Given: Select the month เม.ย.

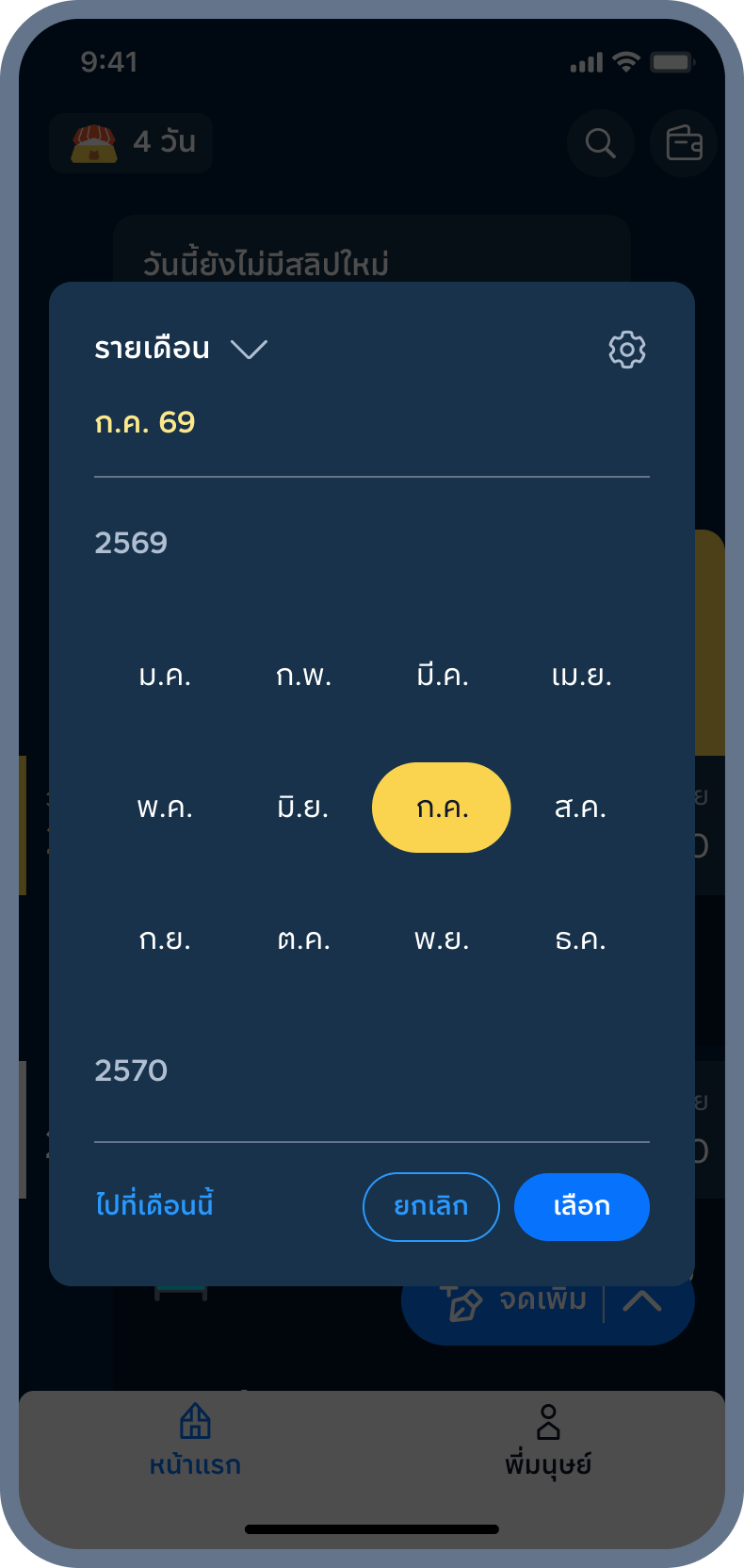Looking at the screenshot, I should [x=580, y=676].
